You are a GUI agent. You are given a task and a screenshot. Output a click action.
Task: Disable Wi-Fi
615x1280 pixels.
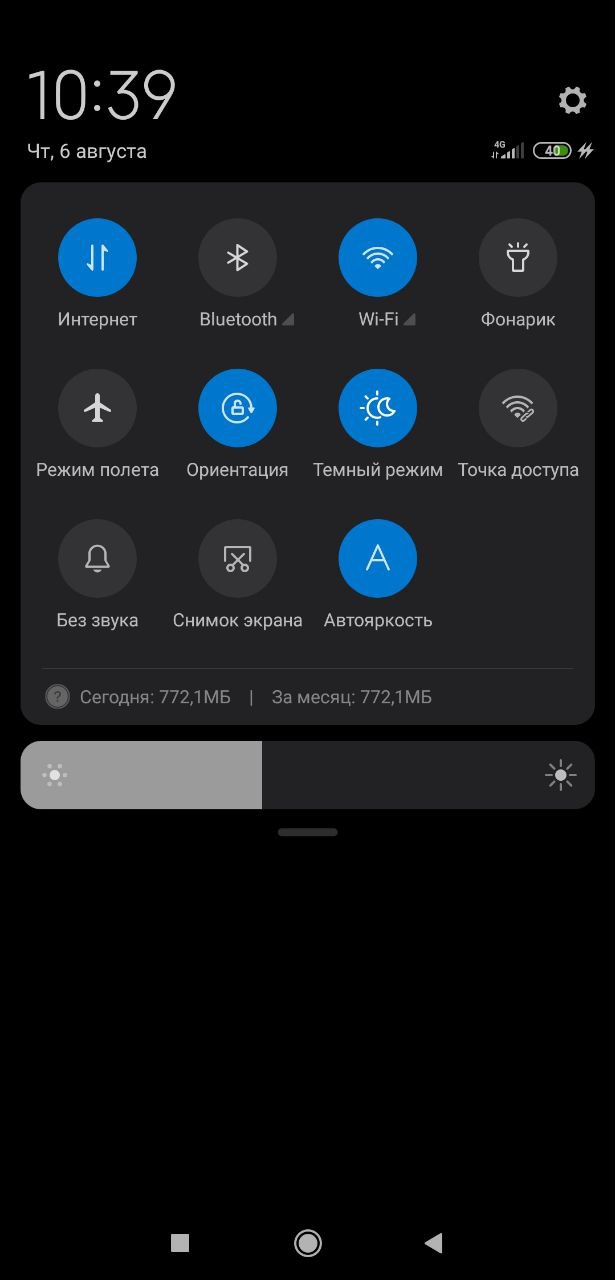(x=377, y=258)
